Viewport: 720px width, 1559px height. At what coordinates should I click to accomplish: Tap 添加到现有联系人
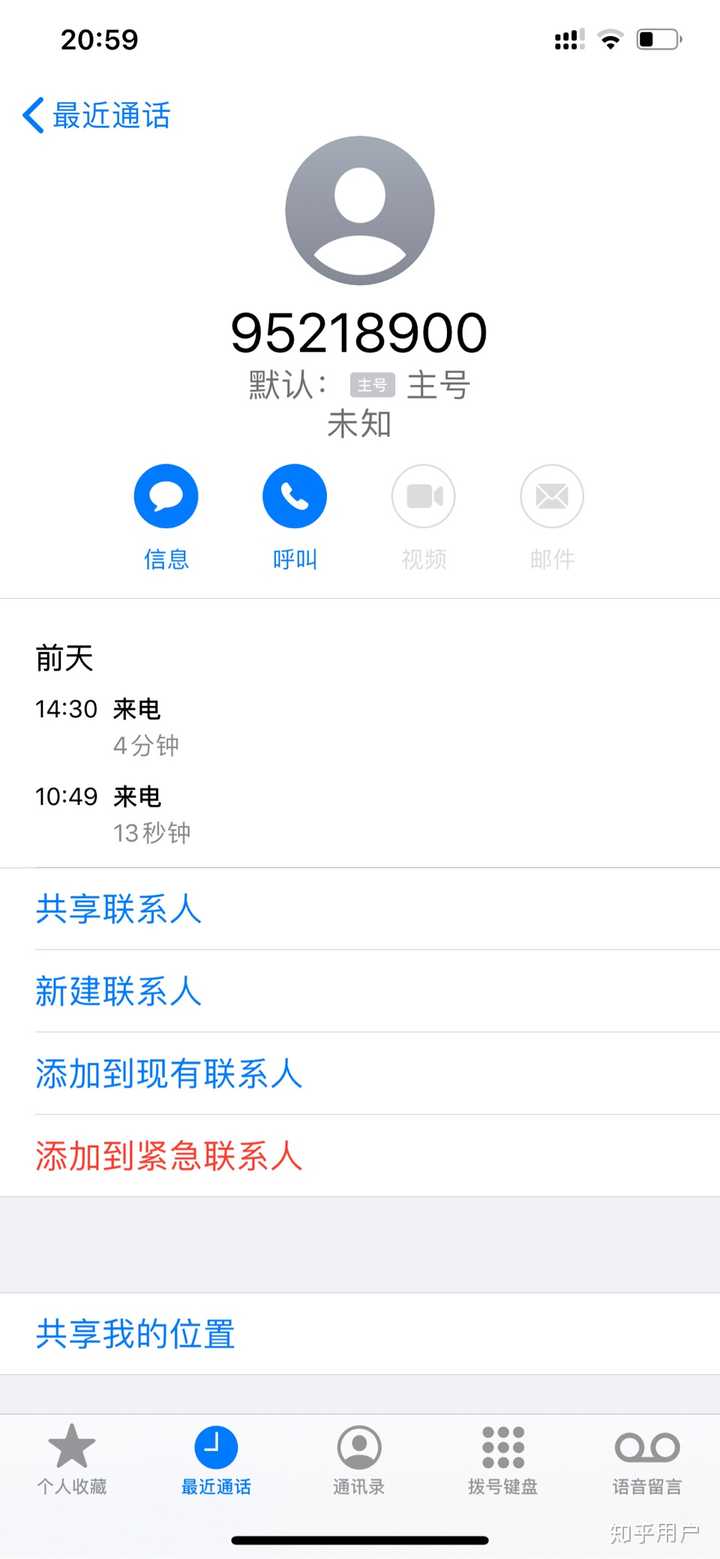pyautogui.click(x=168, y=1074)
